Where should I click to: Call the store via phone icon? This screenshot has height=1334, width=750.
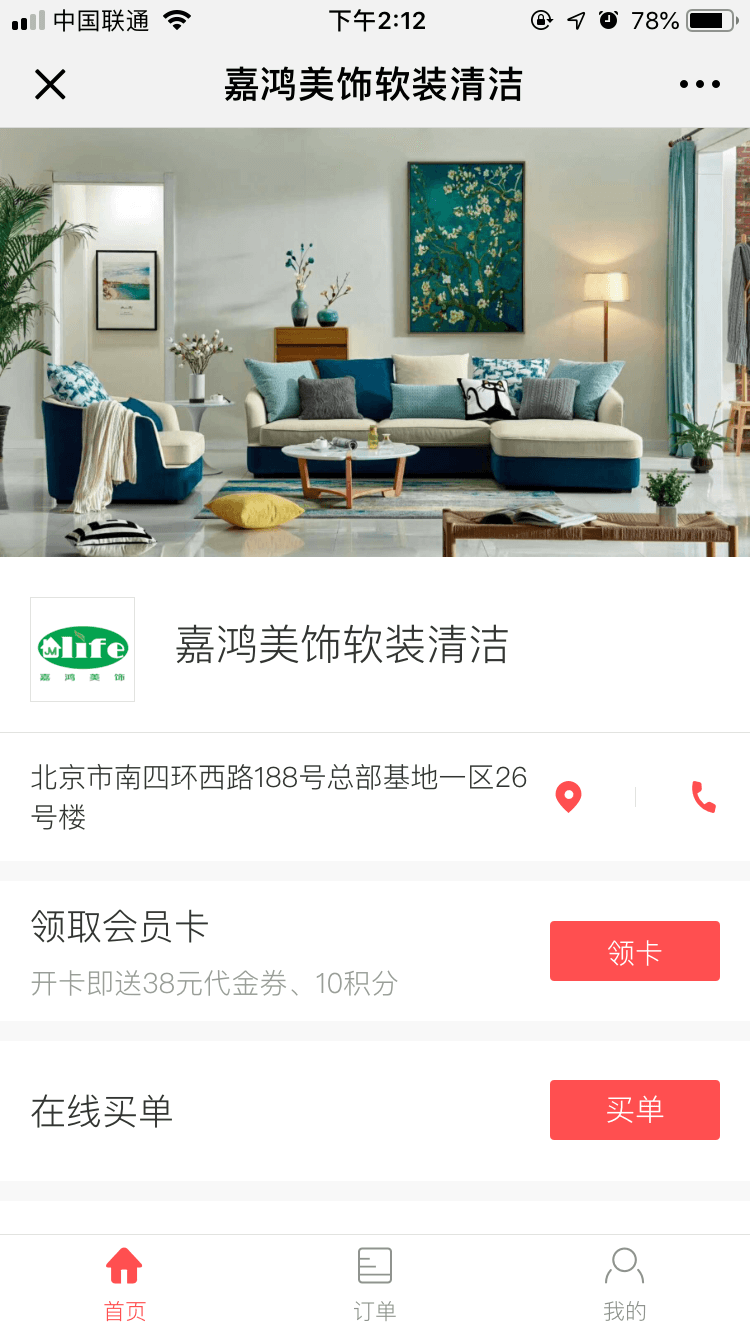pyautogui.click(x=704, y=797)
